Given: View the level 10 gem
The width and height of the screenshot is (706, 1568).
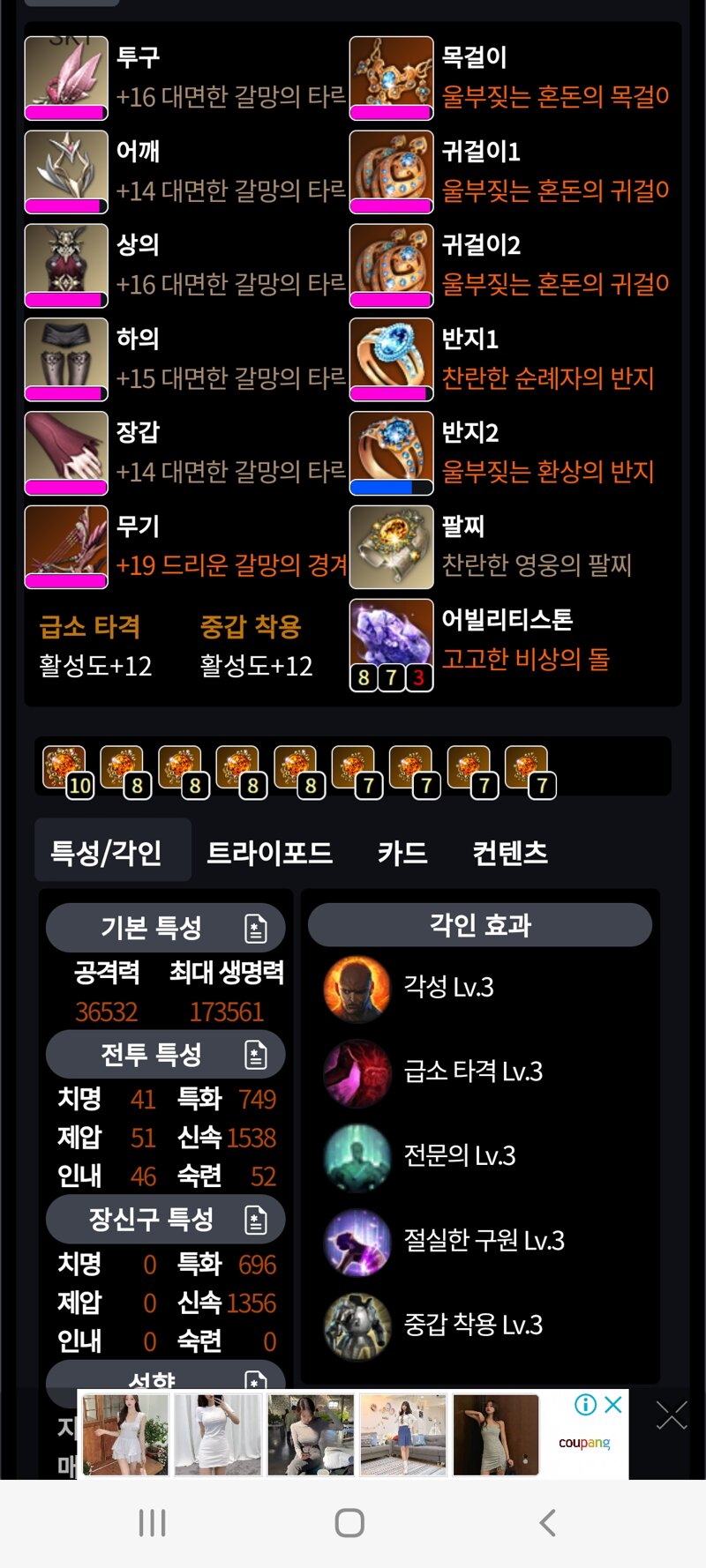Looking at the screenshot, I should tap(65, 771).
